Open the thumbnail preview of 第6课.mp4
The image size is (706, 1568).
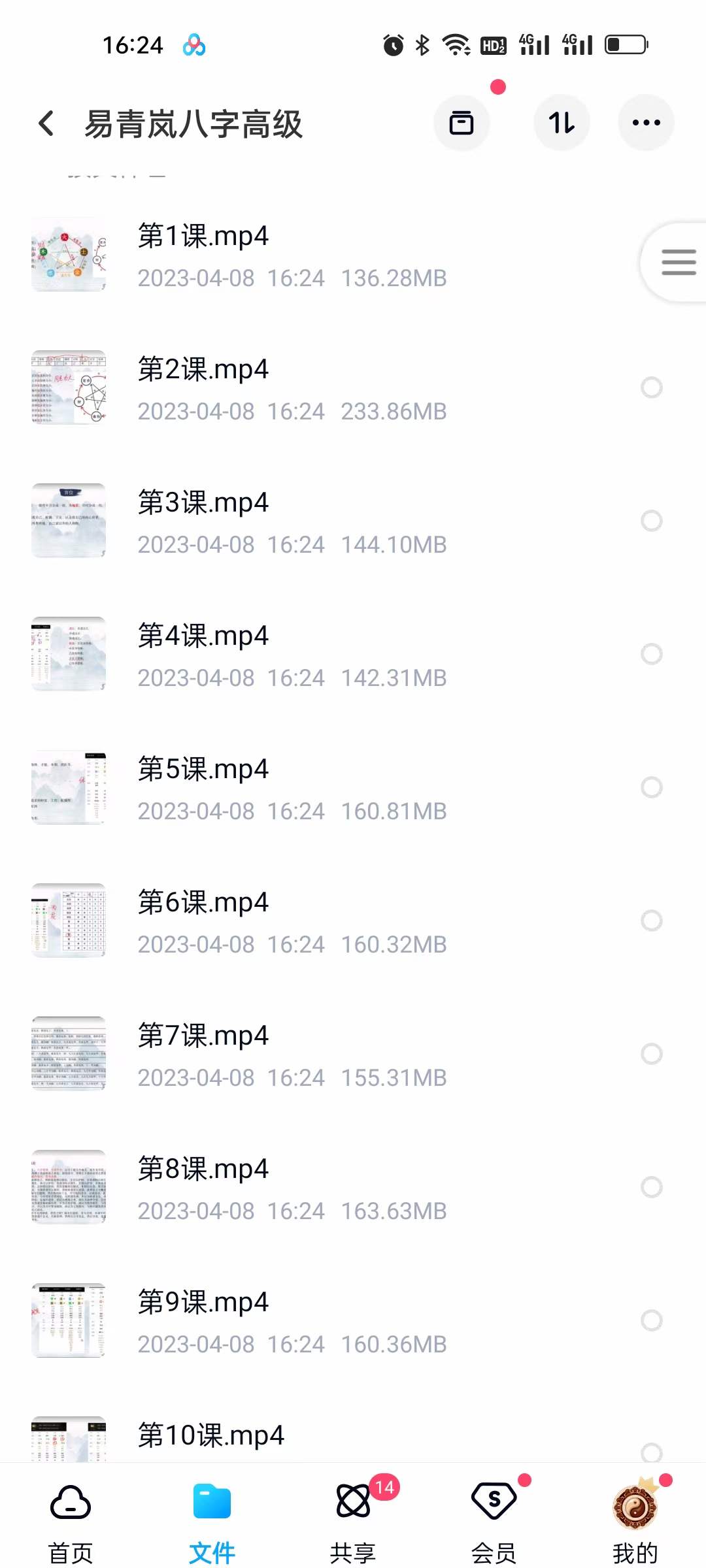click(x=69, y=921)
